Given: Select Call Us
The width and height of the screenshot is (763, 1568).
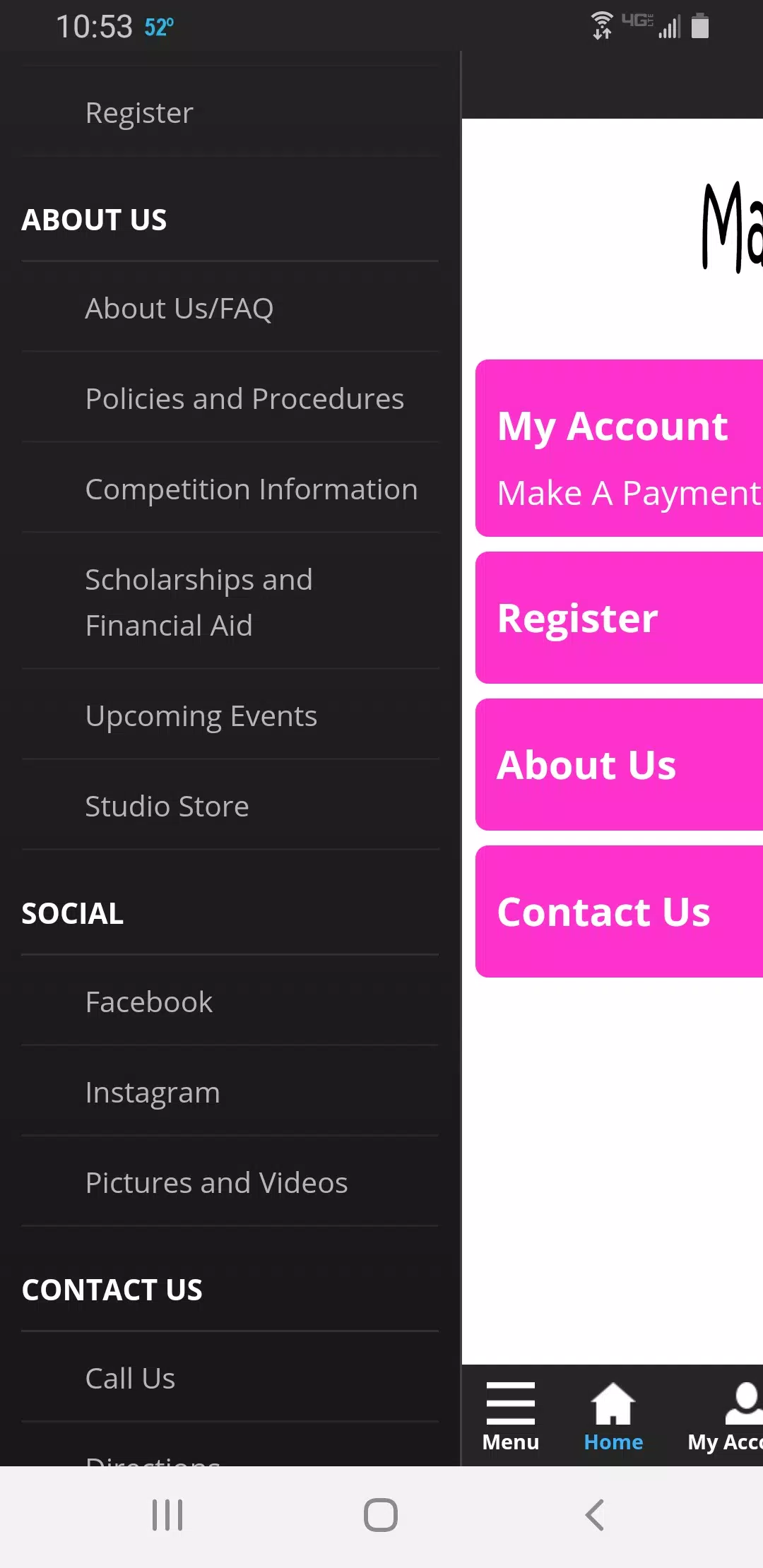Looking at the screenshot, I should [230, 1378].
